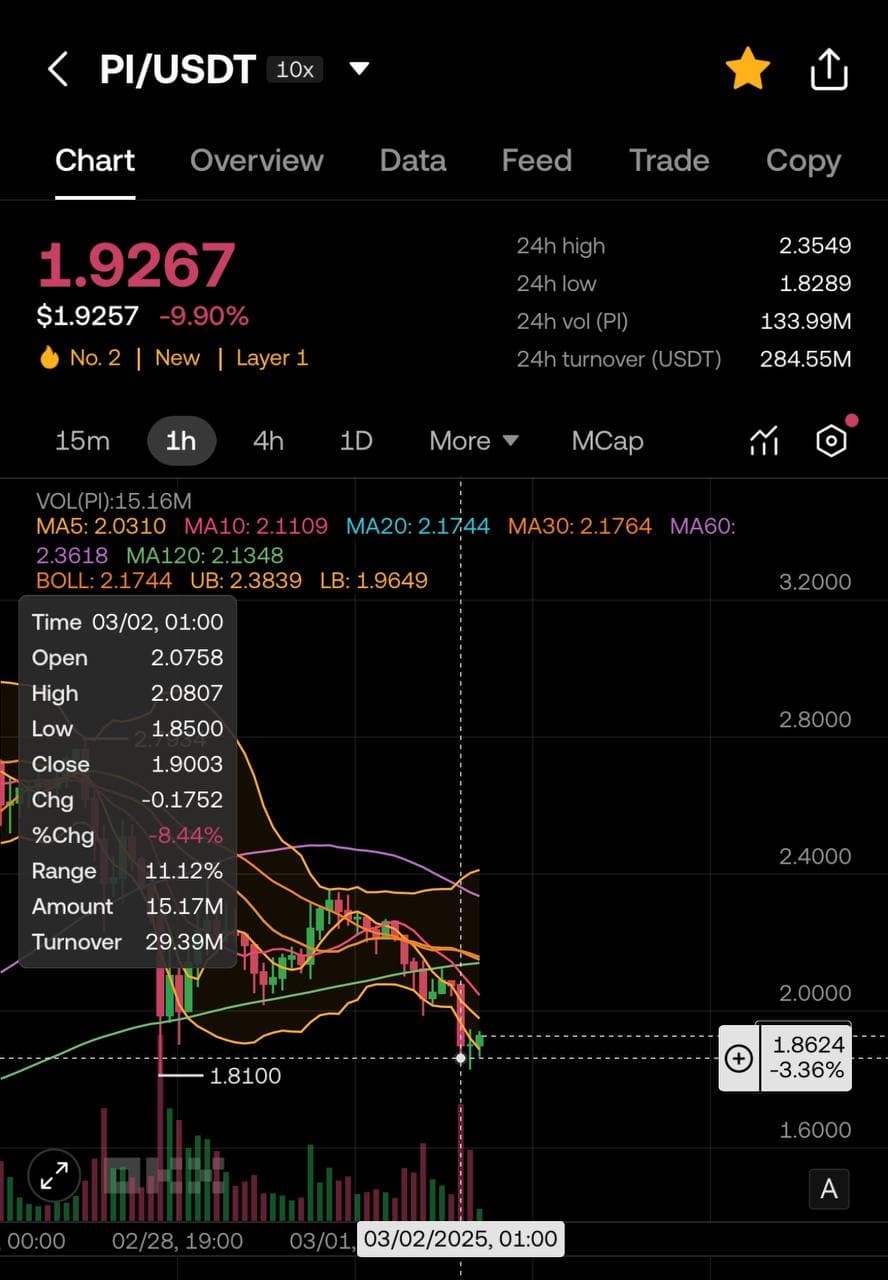Share this chart
The width and height of the screenshot is (888, 1280).
coord(828,70)
